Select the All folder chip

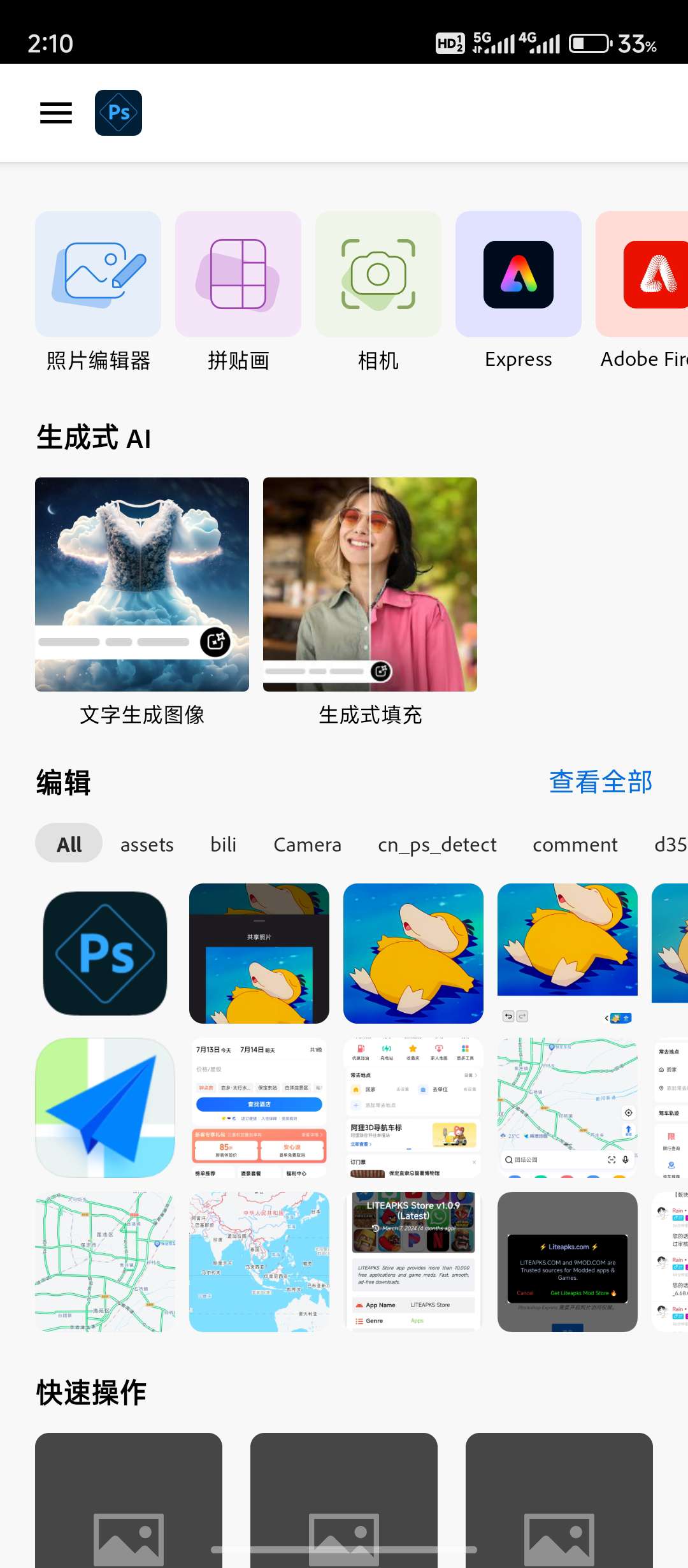click(x=69, y=844)
